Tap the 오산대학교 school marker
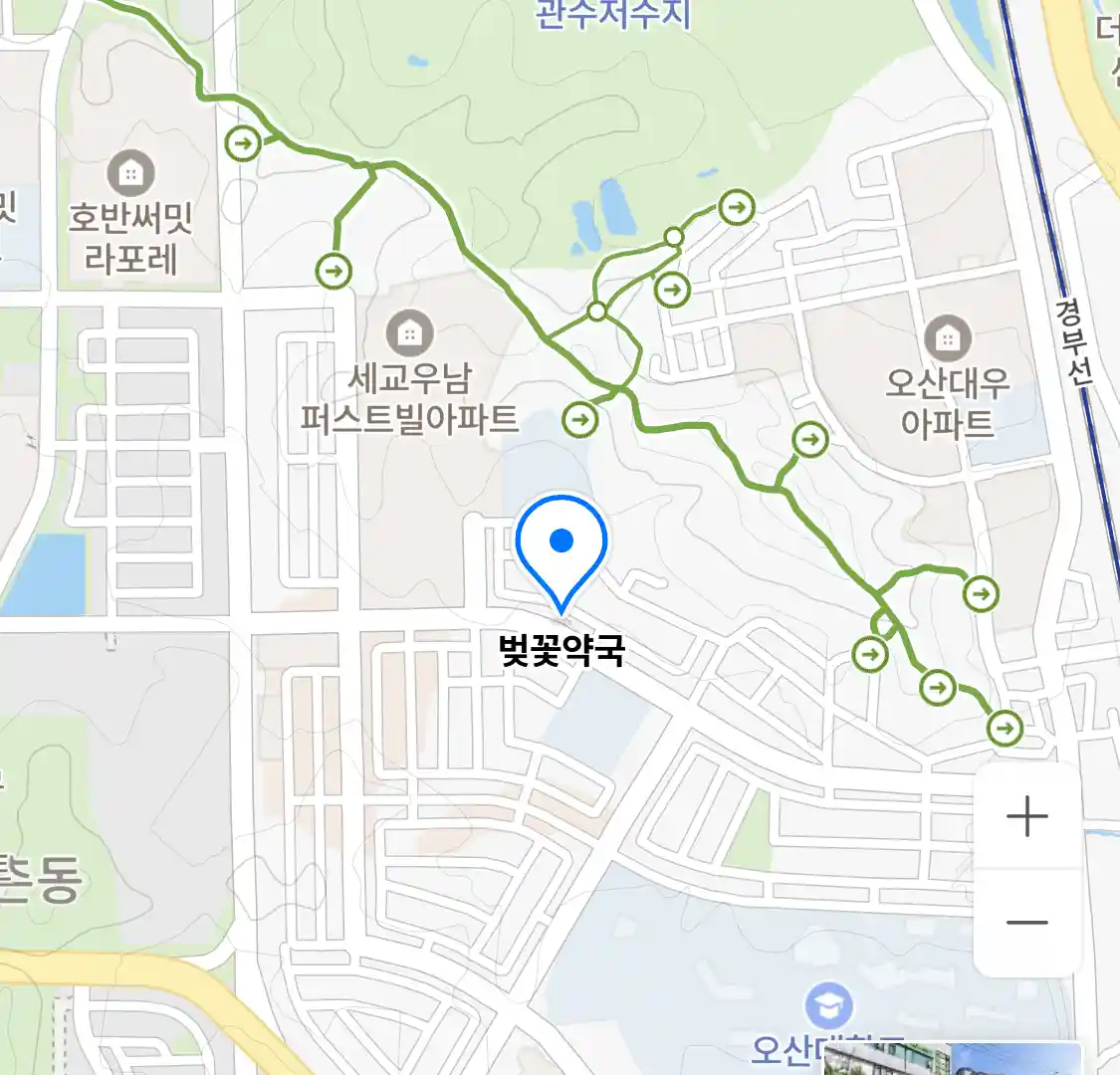The width and height of the screenshot is (1120, 1075). click(x=828, y=1005)
